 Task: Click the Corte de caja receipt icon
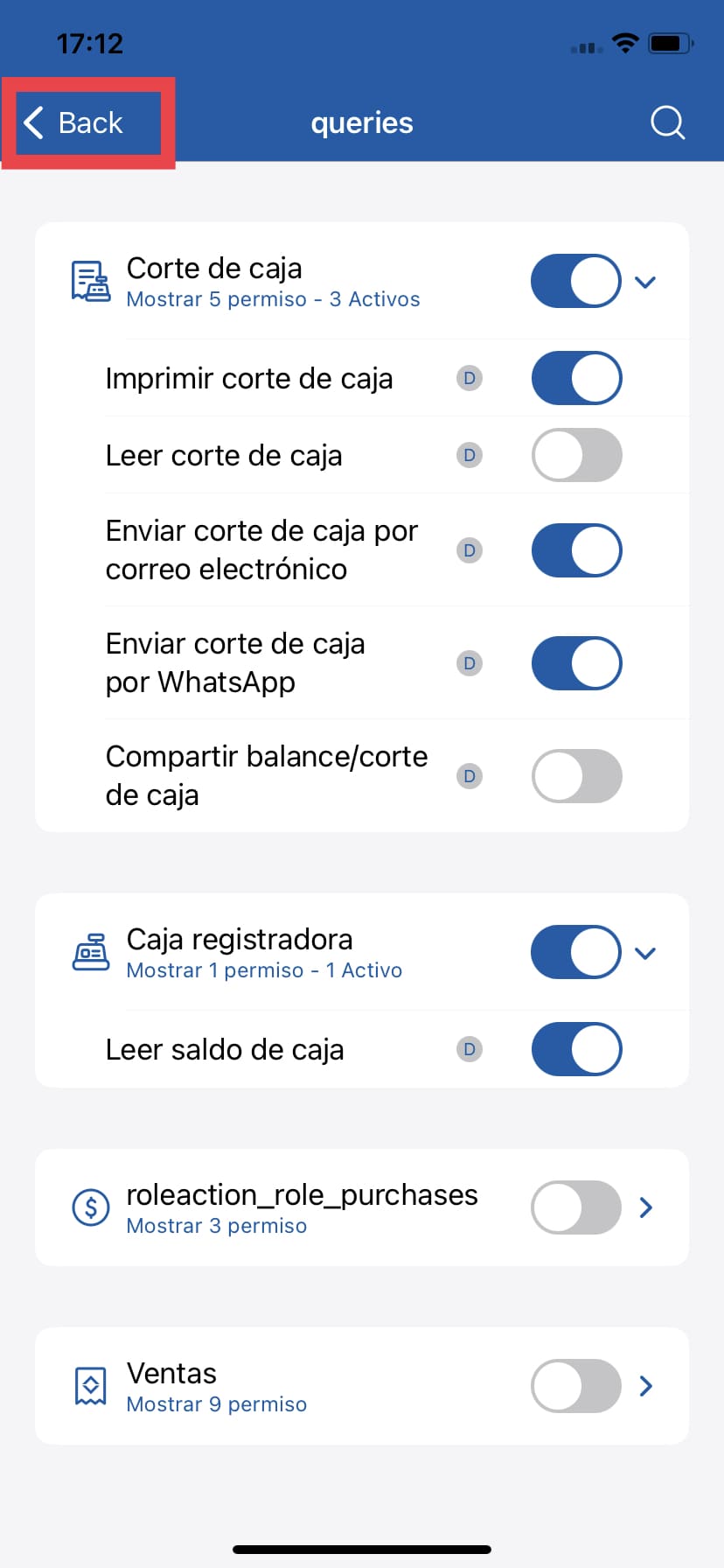pos(89,280)
